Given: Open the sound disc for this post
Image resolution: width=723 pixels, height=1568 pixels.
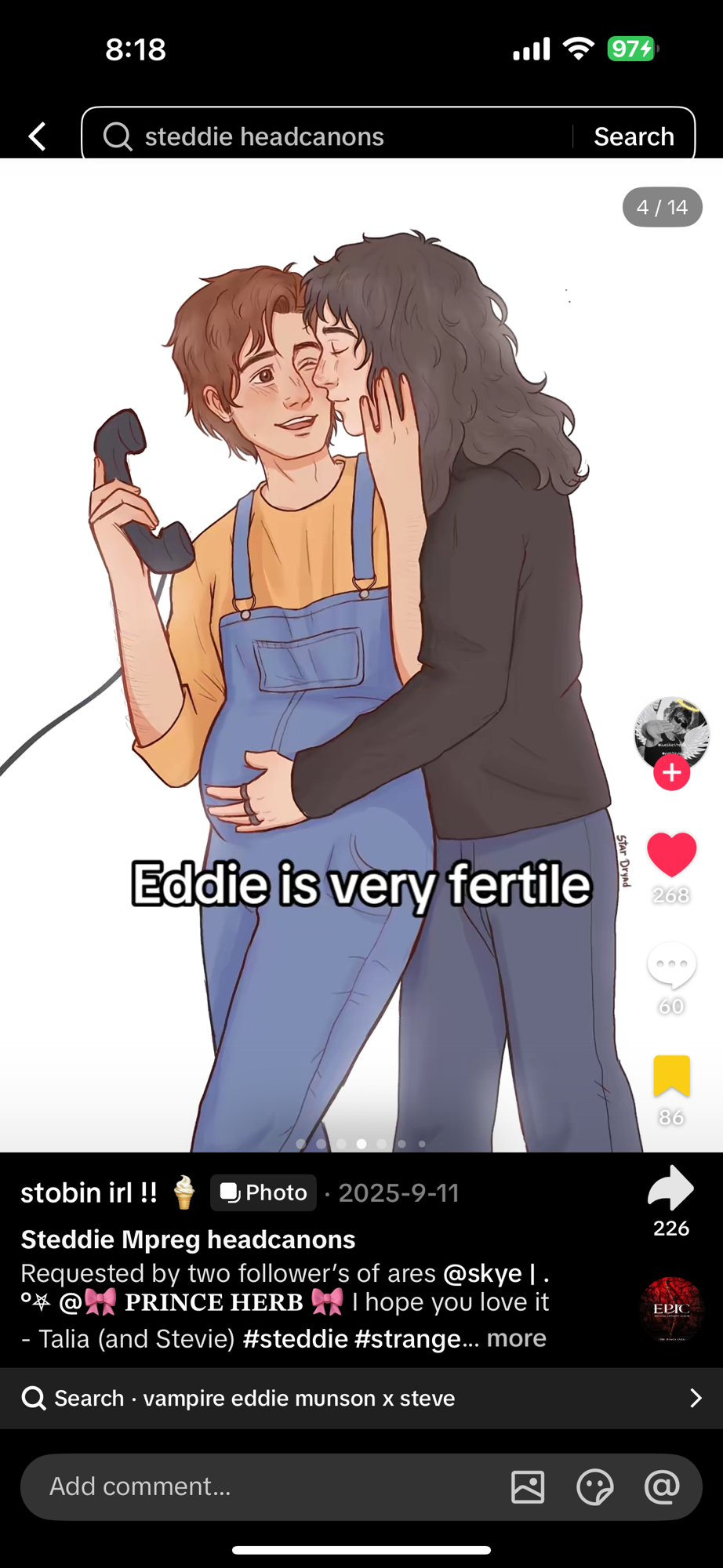Looking at the screenshot, I should click(x=671, y=1308).
